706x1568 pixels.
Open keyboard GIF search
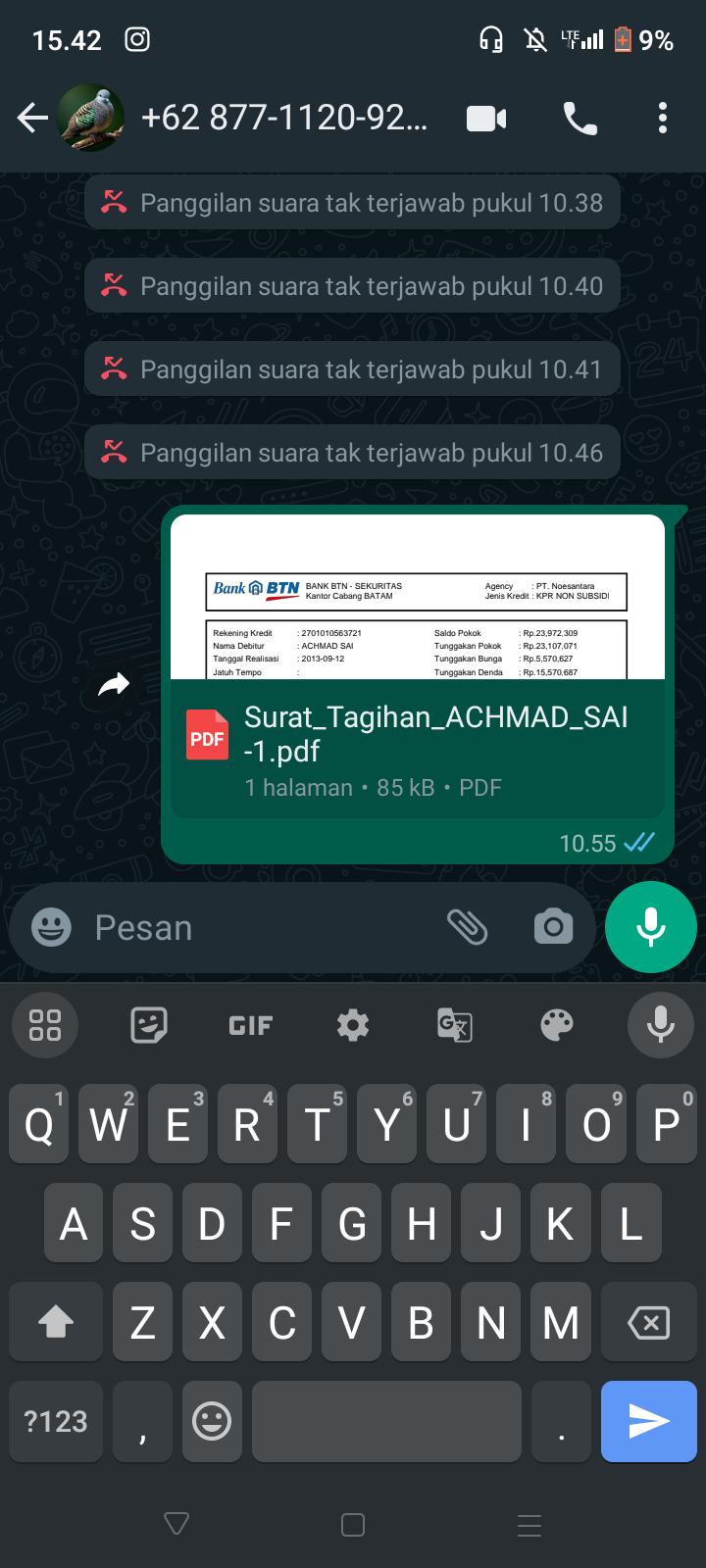[250, 1025]
